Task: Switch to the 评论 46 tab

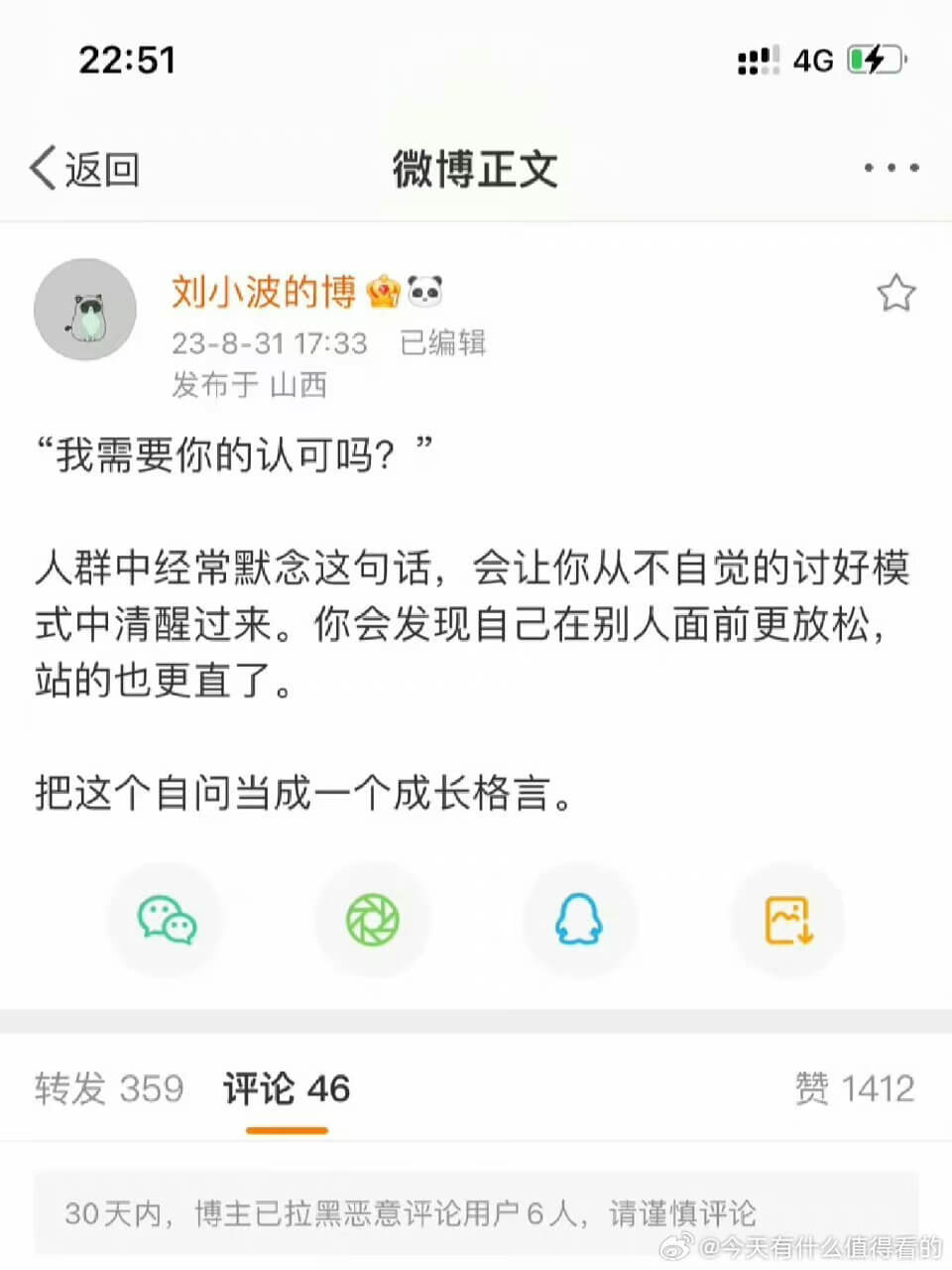Action: click(285, 1088)
